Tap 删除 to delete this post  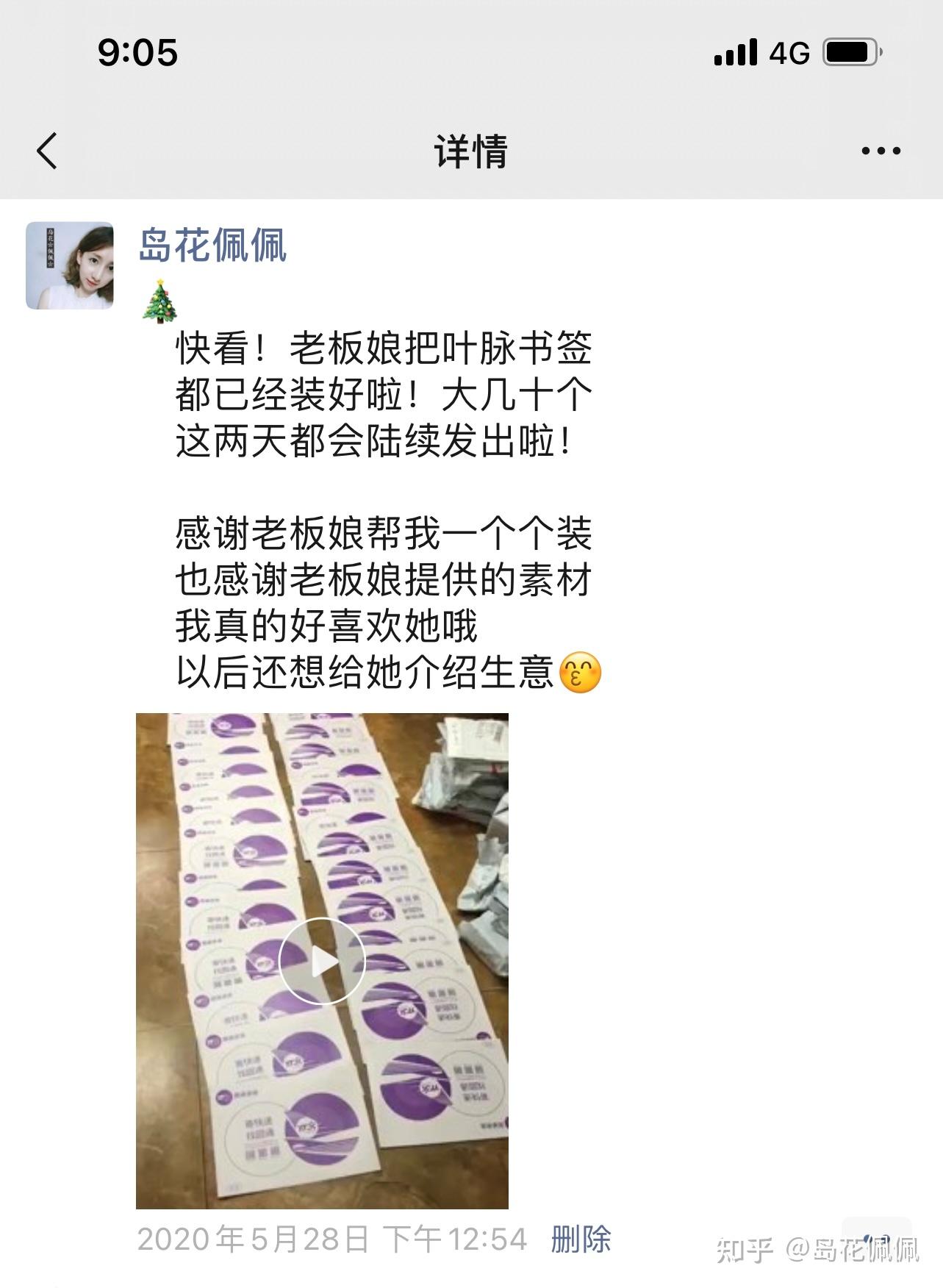pos(581,1239)
